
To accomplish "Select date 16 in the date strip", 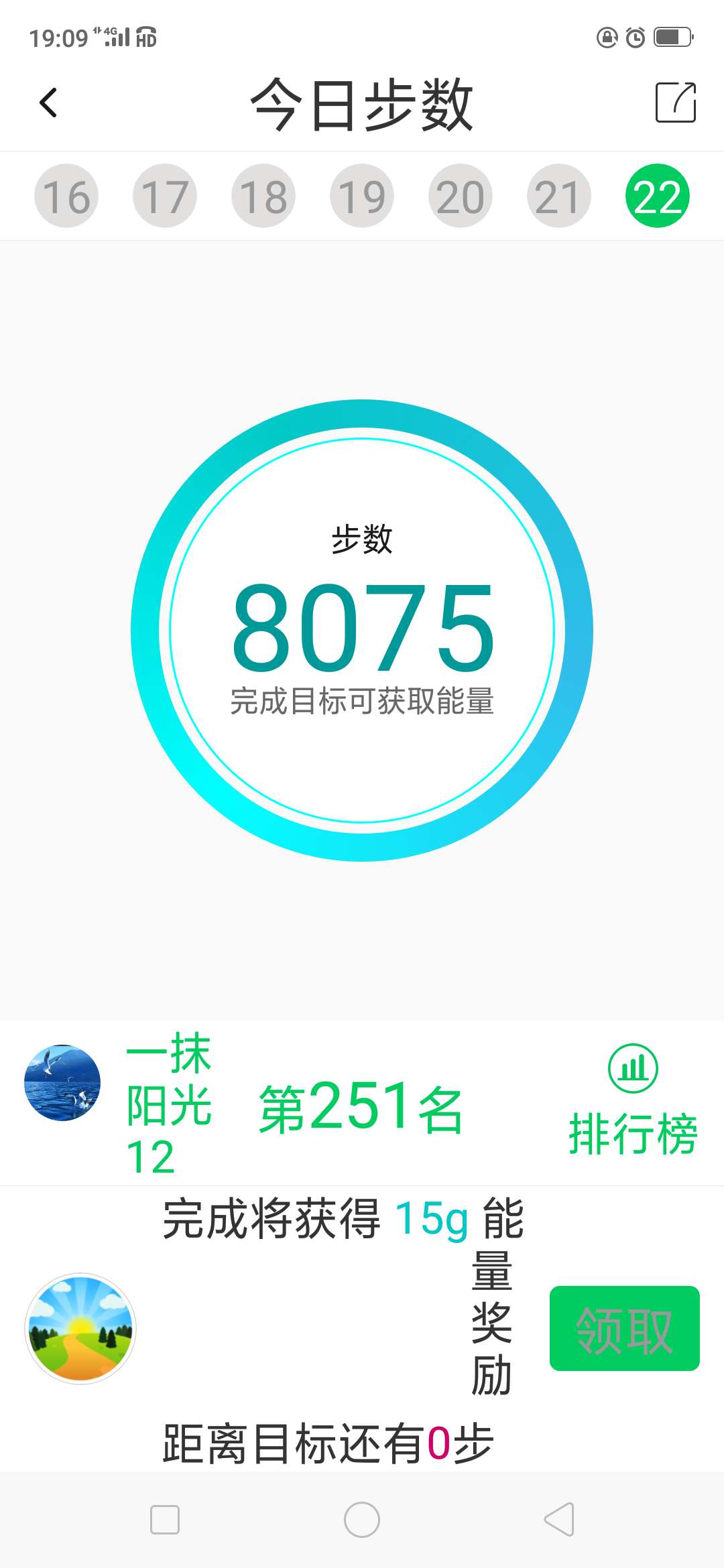I will click(66, 195).
